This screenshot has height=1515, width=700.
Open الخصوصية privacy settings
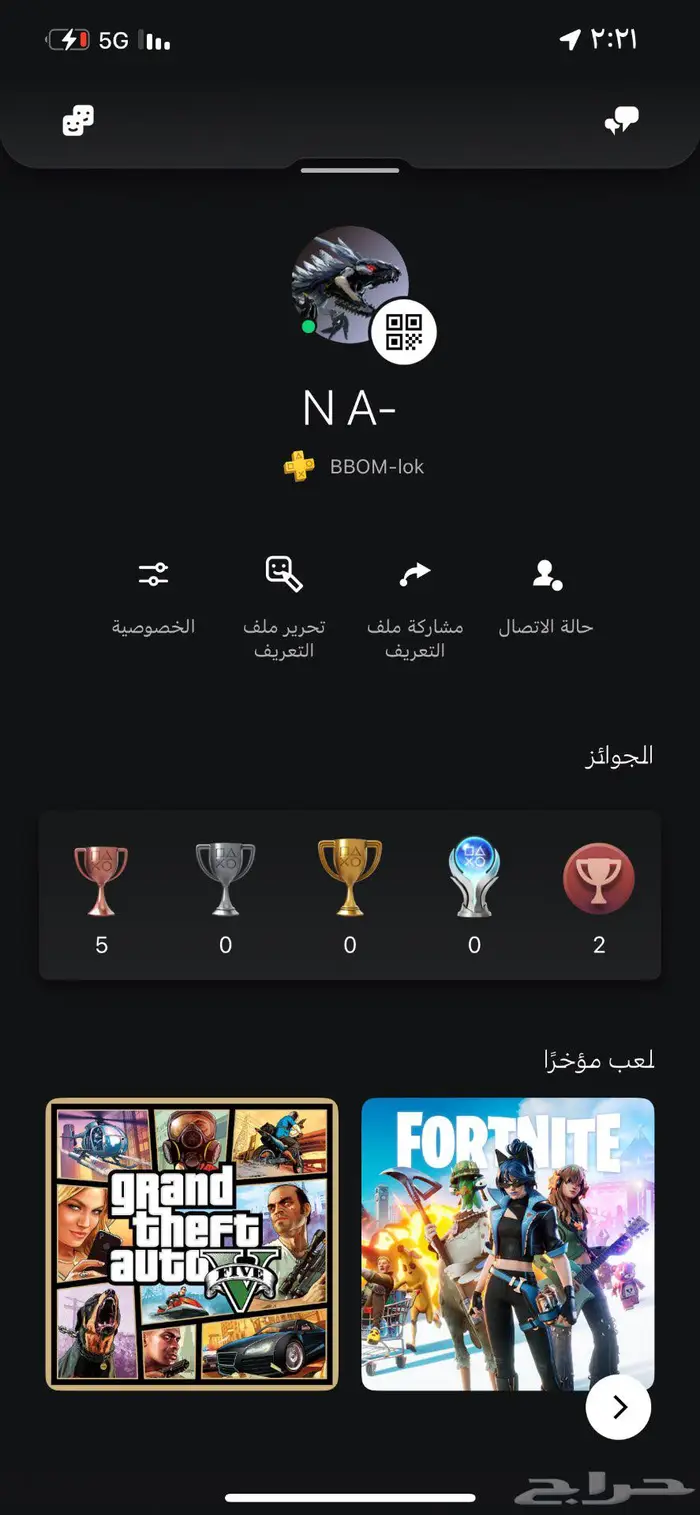pos(153,596)
